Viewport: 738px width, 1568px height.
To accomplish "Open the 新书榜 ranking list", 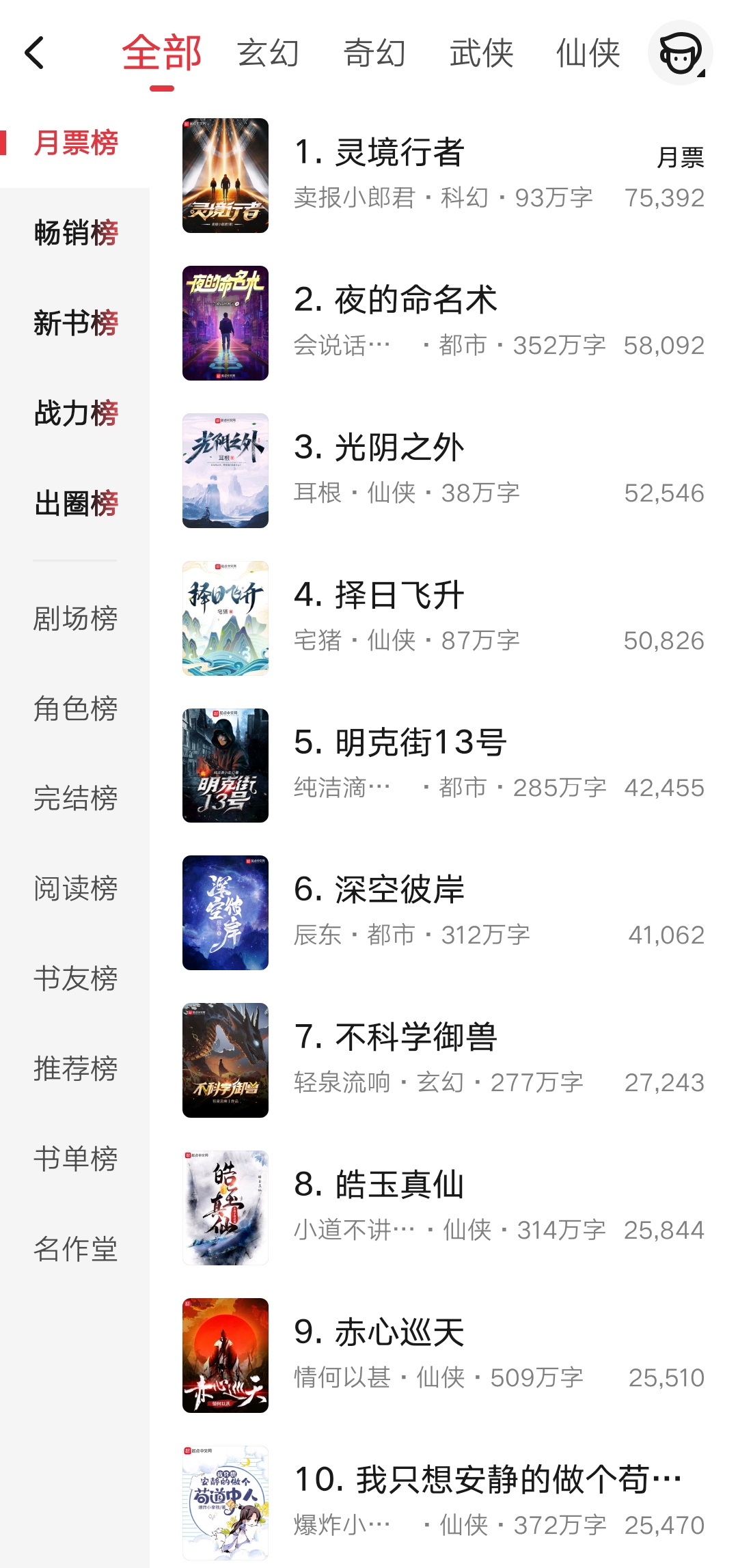I will point(75,322).
